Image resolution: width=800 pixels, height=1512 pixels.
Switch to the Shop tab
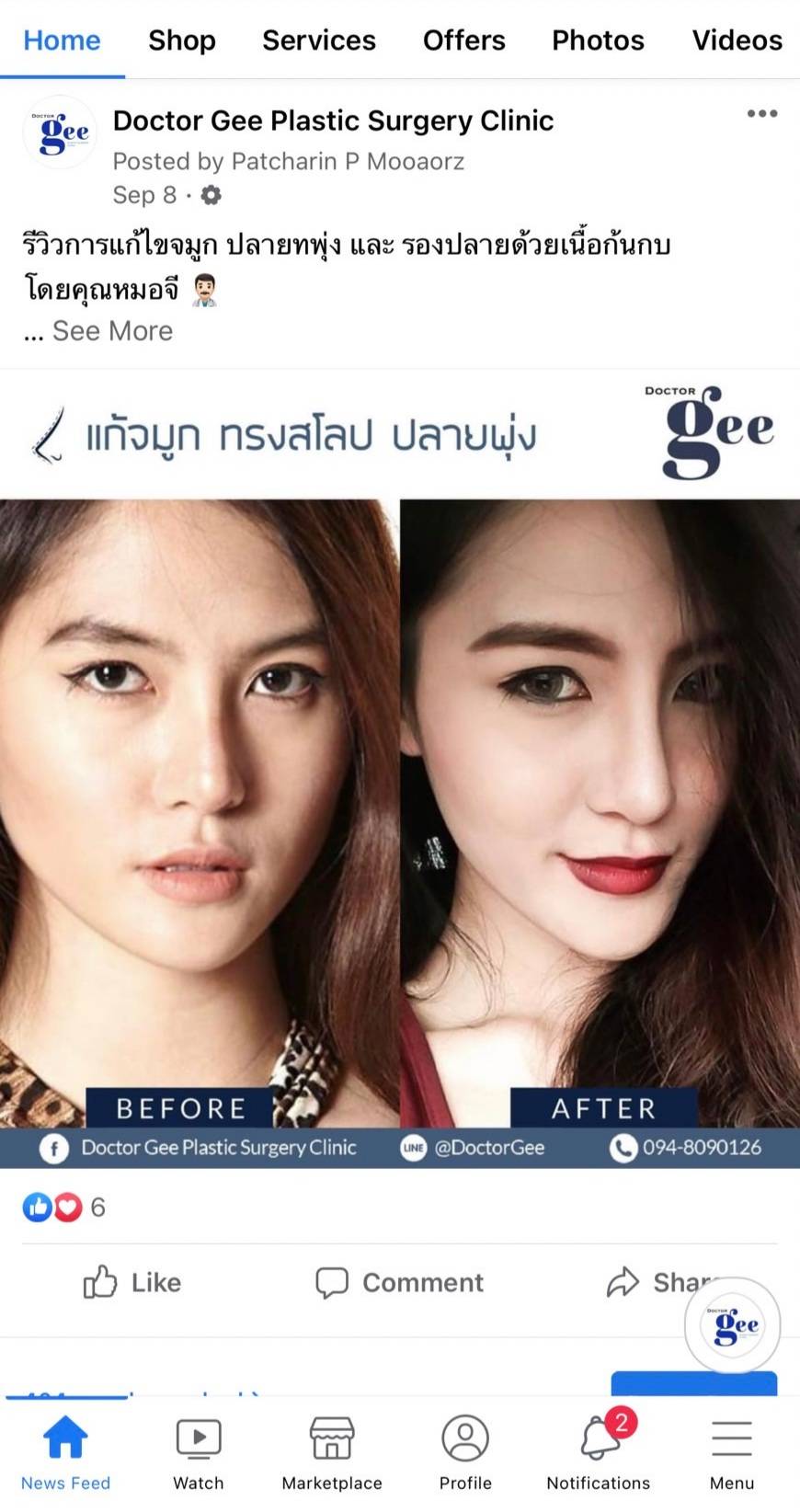tap(182, 40)
